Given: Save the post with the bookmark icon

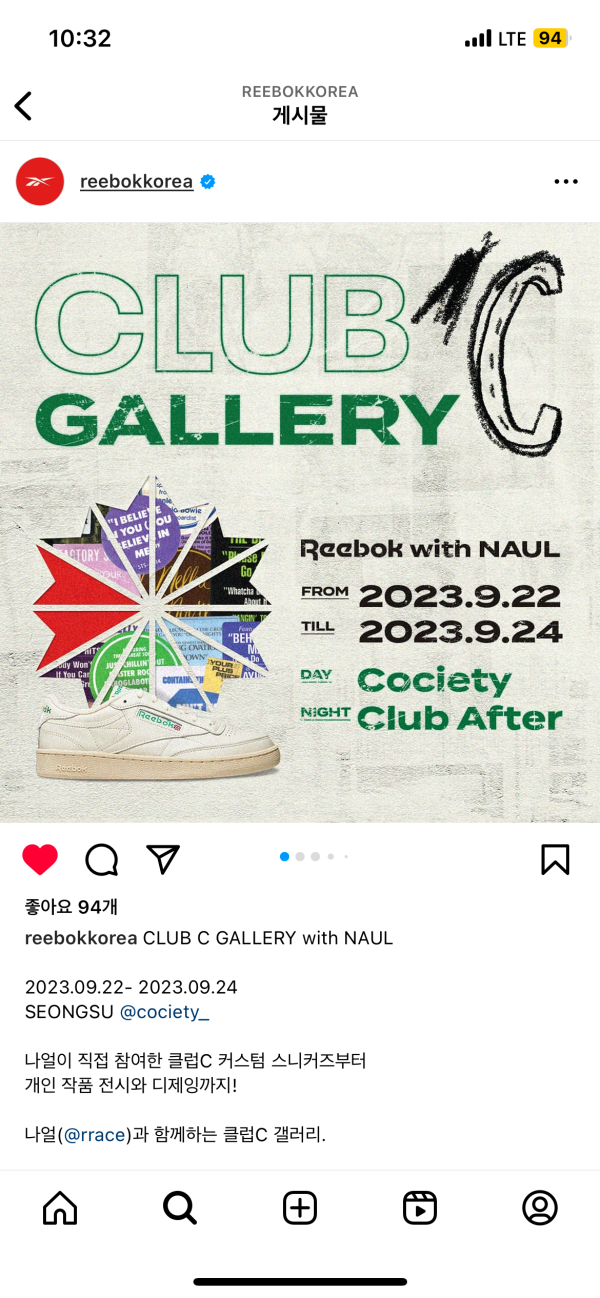Looking at the screenshot, I should (x=555, y=859).
